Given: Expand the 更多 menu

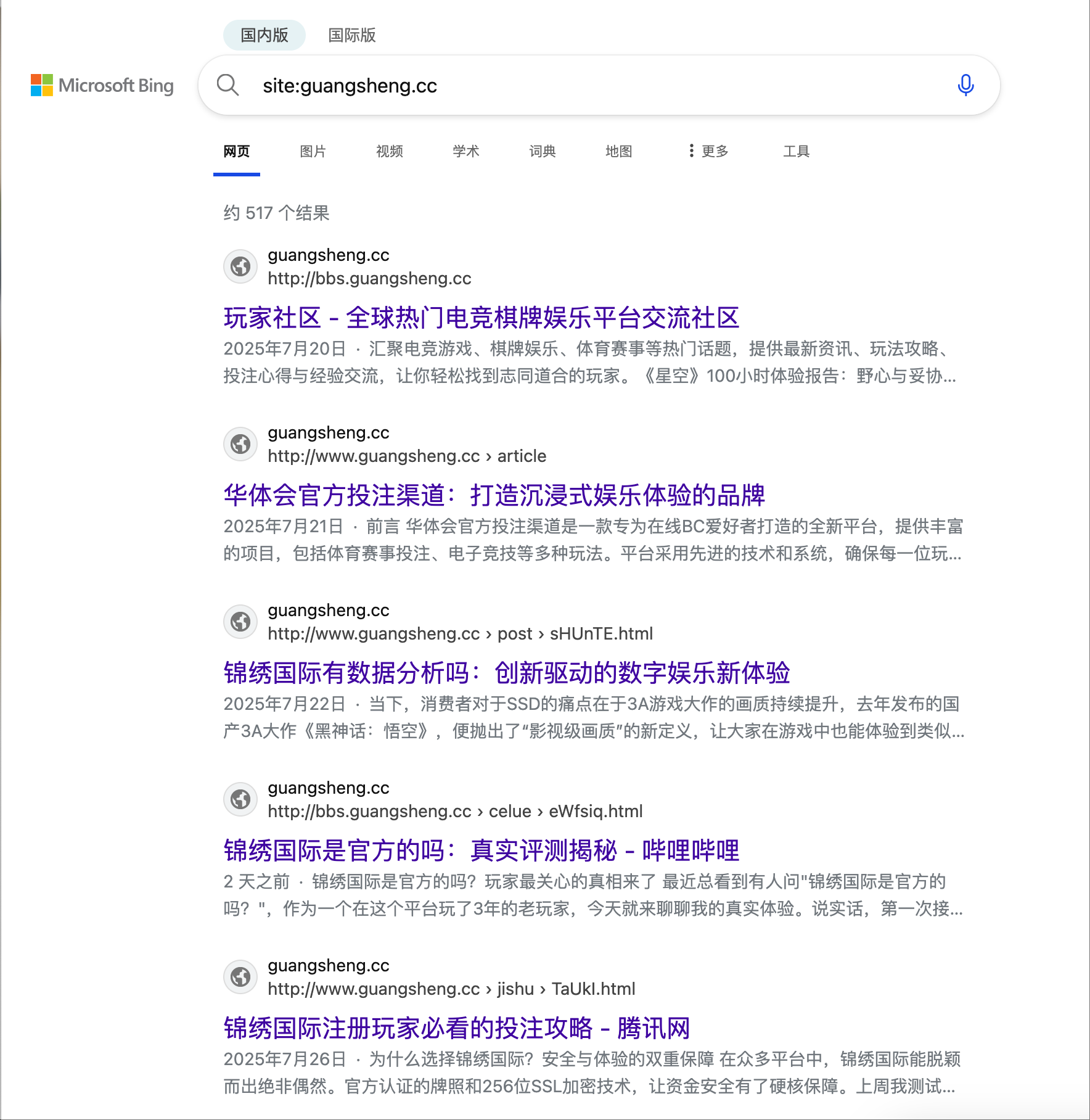Looking at the screenshot, I should point(708,151).
